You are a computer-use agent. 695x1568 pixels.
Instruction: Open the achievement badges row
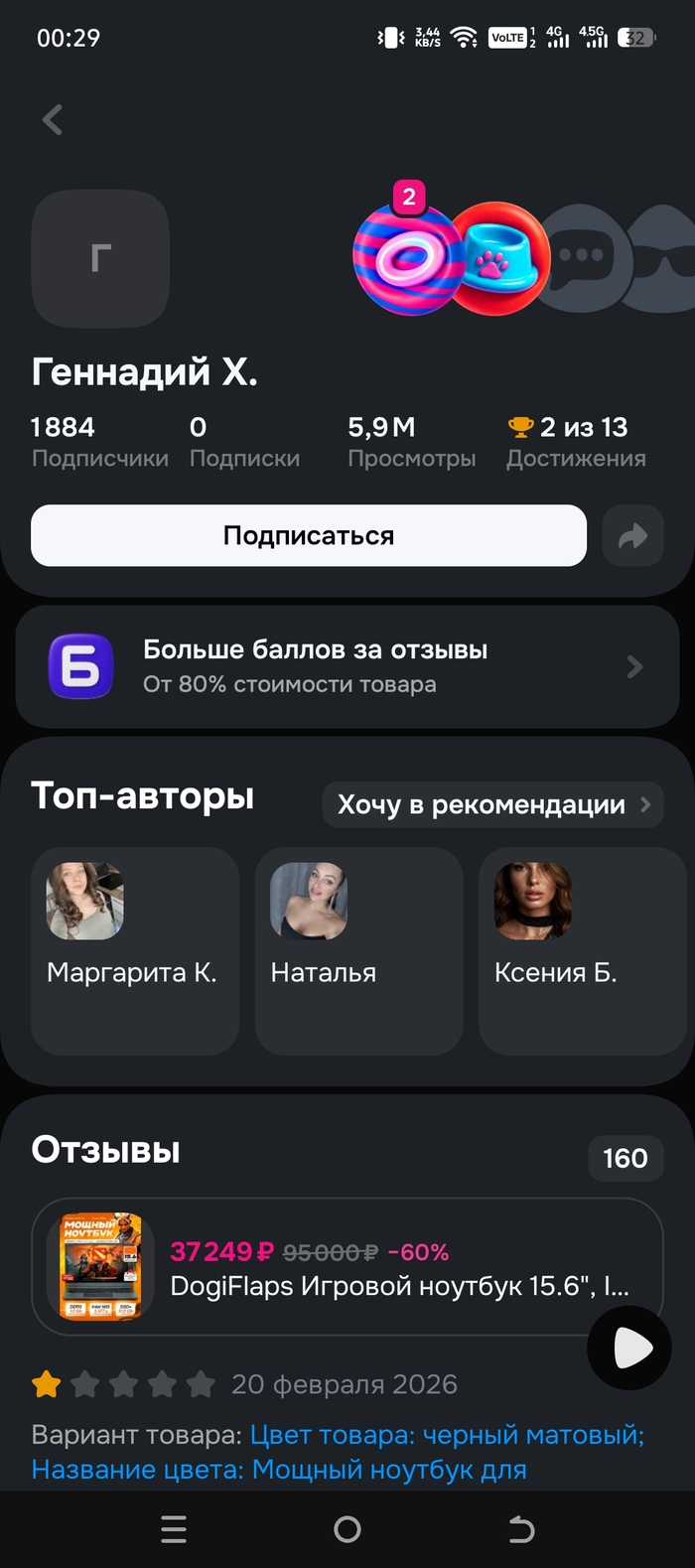[x=516, y=257]
